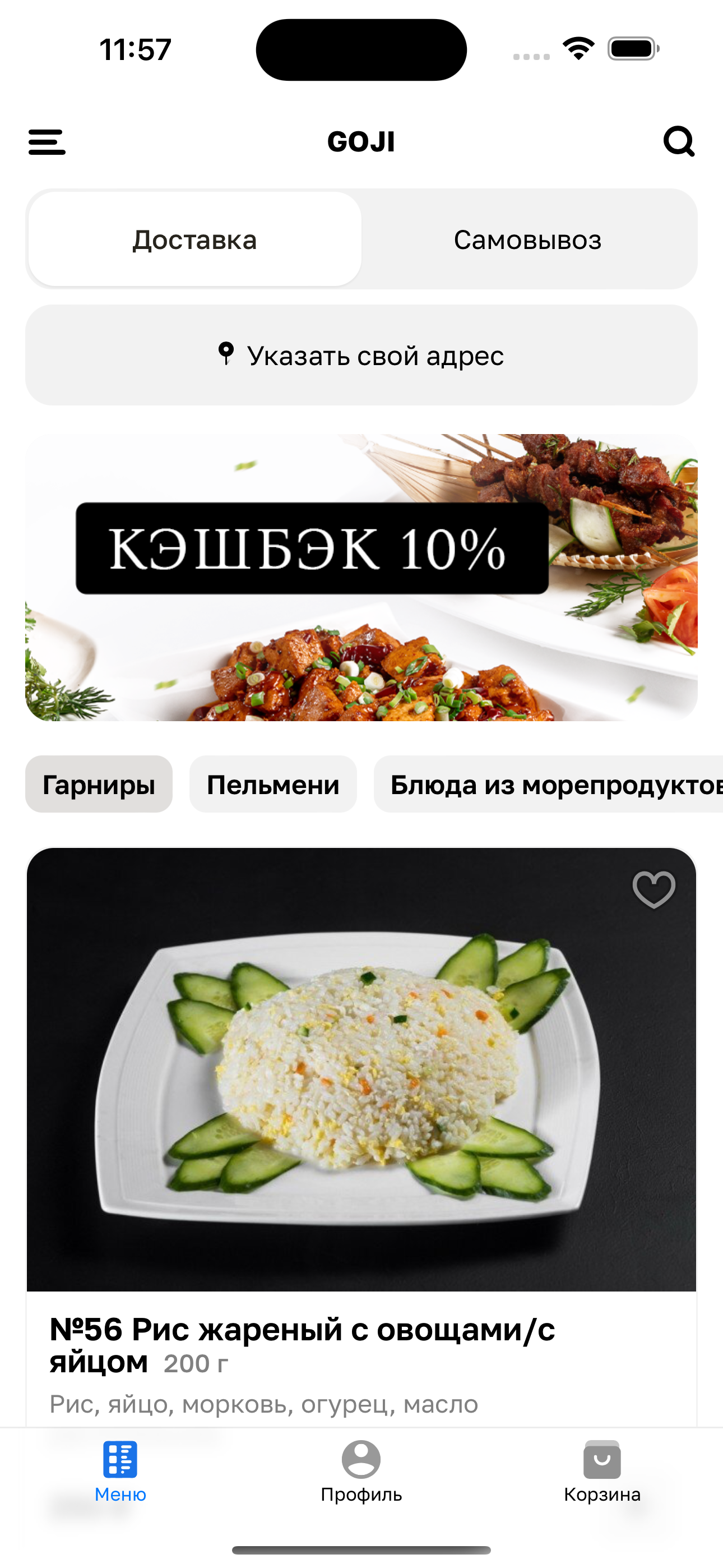Screen dimensions: 723x1568
Task: Switch to the Меню tab
Action: [x=121, y=1470]
